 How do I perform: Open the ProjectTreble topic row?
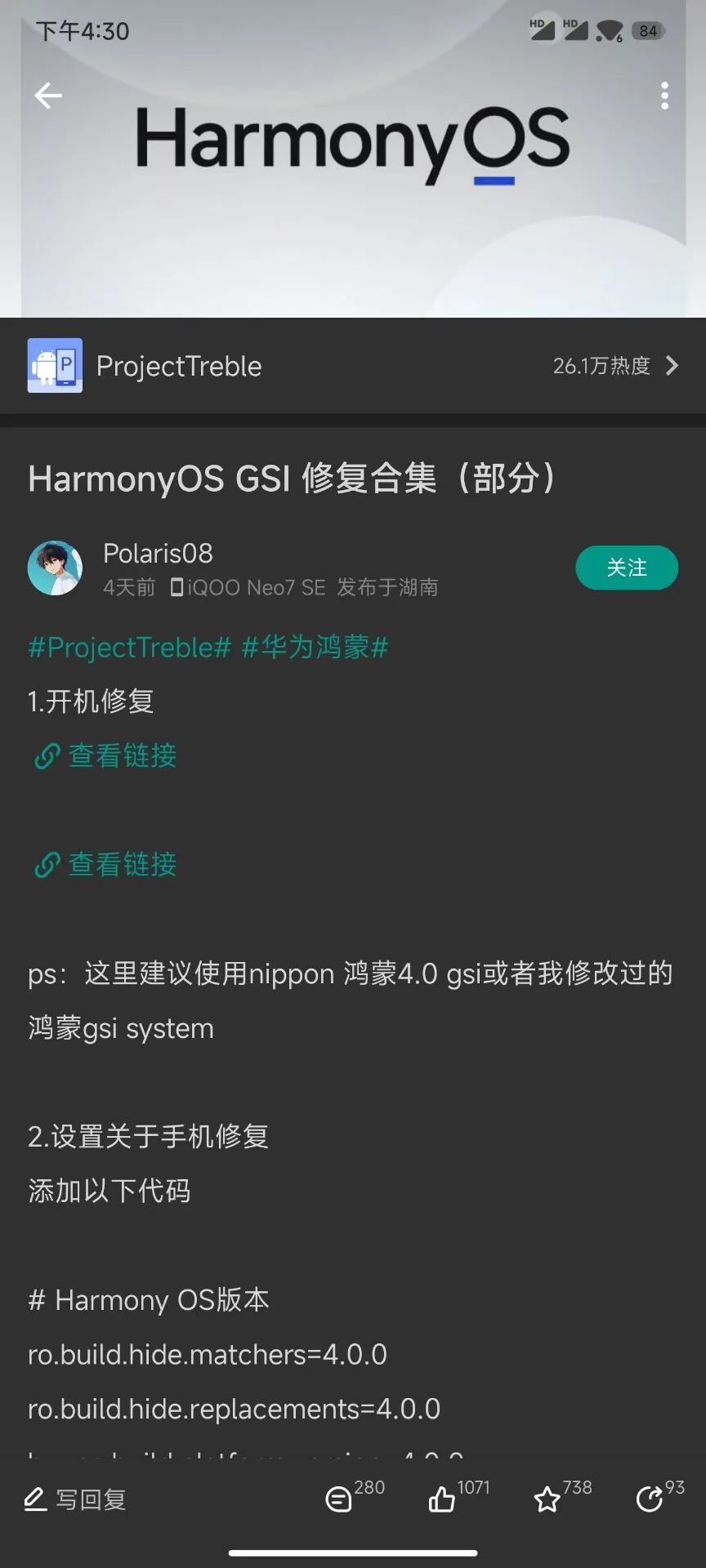353,366
